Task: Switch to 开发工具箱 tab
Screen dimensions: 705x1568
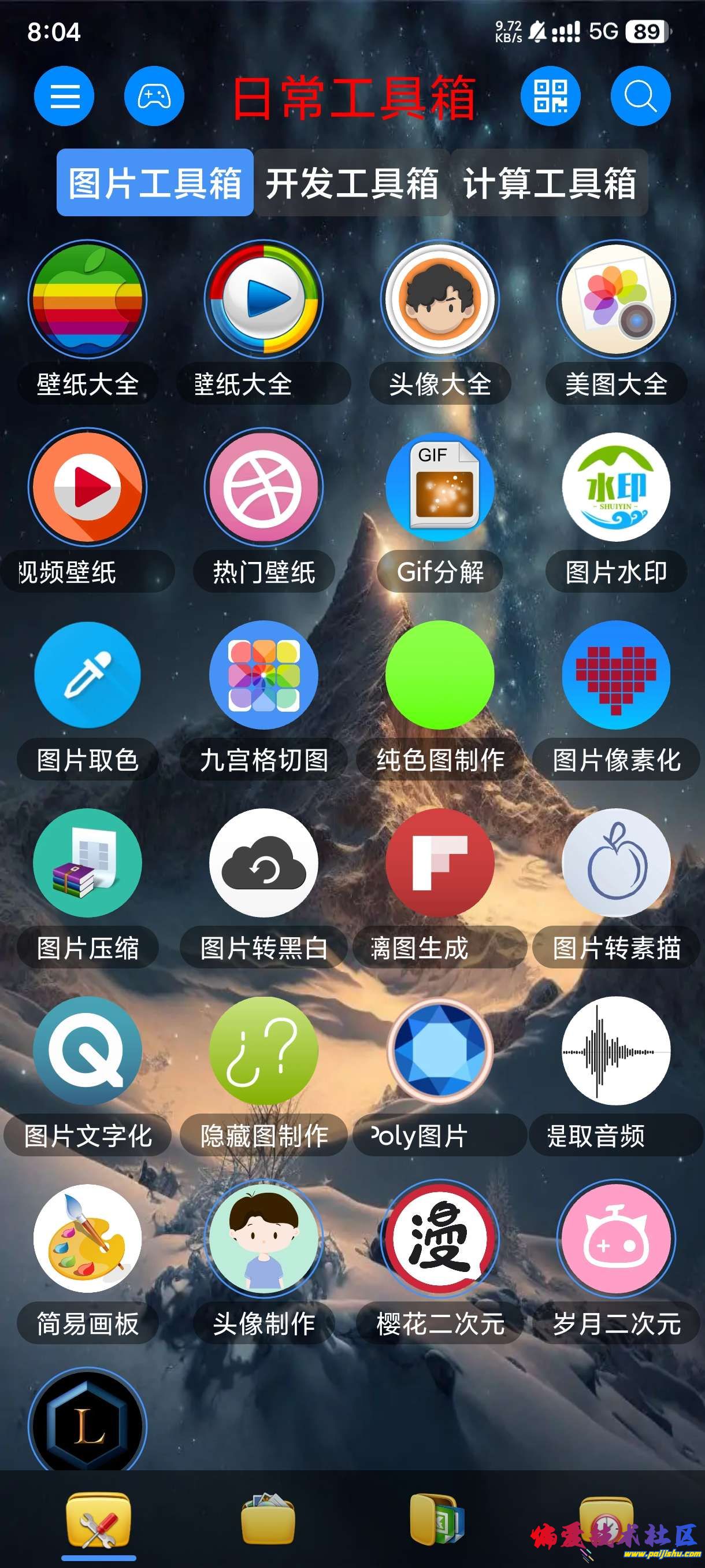Action: click(351, 183)
